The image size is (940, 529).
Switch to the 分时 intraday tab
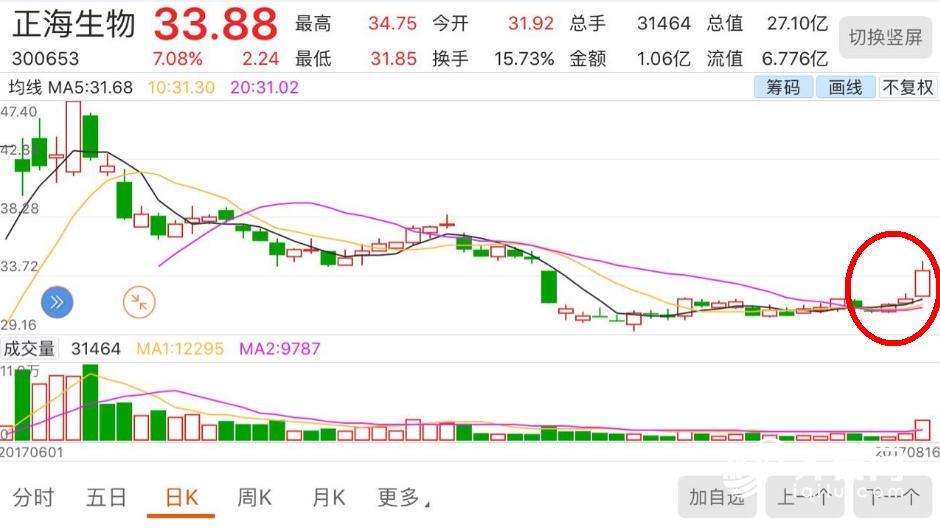[33, 497]
